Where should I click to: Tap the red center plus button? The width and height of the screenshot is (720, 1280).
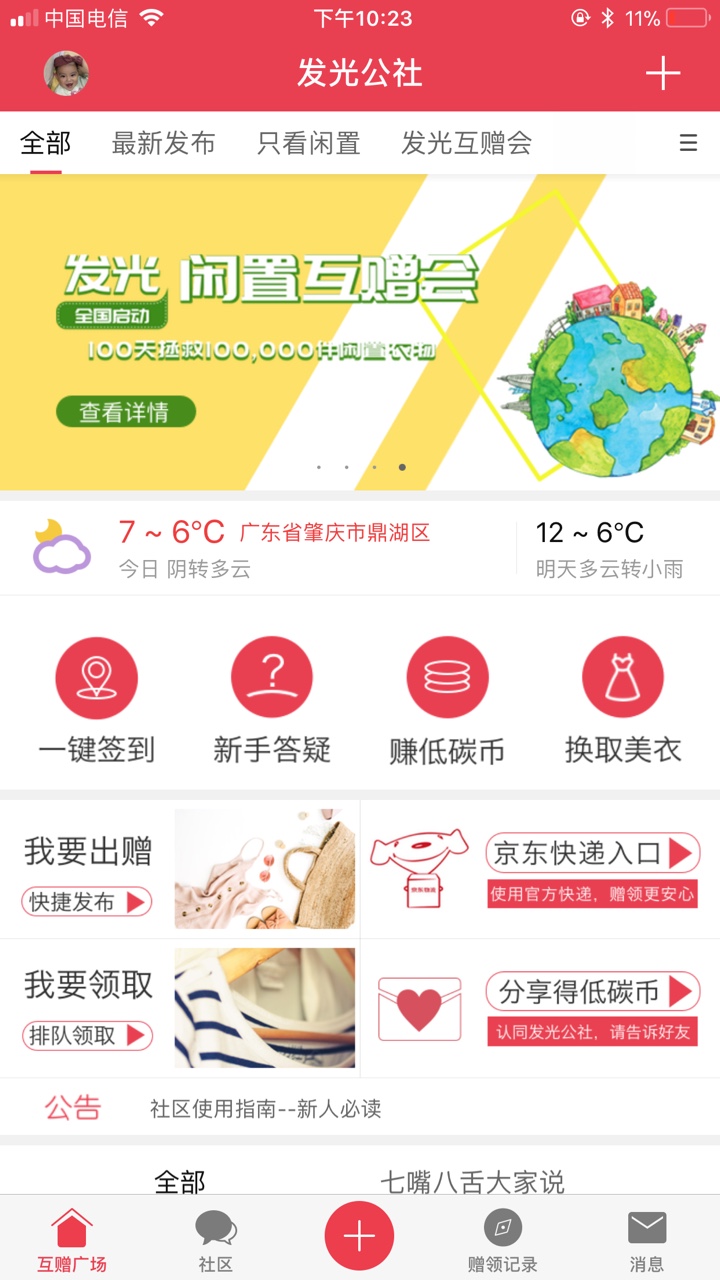359,1237
